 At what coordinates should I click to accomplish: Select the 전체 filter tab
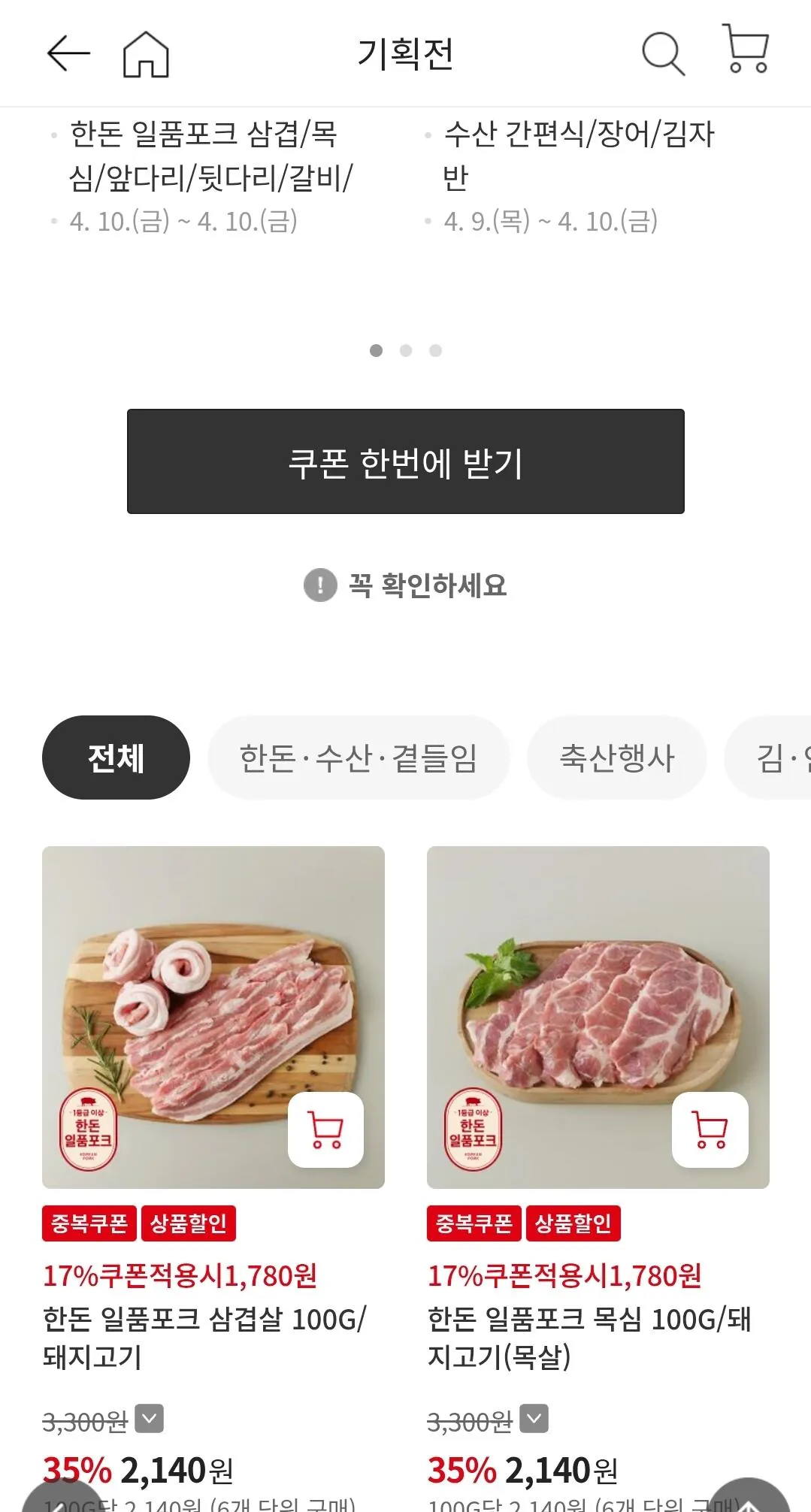[x=116, y=756]
